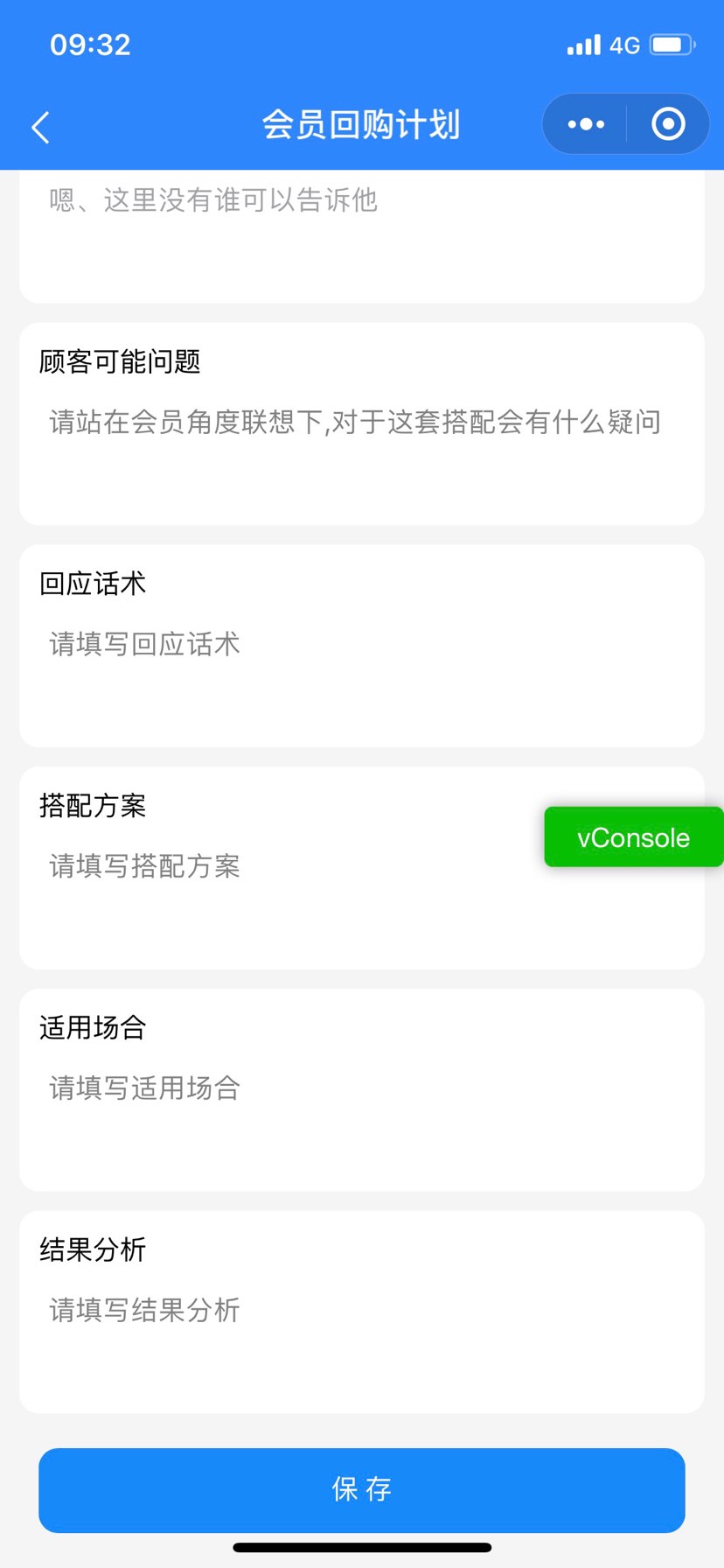Image resolution: width=724 pixels, height=1568 pixels.
Task: Open the green vConsole debug button
Action: [633, 837]
